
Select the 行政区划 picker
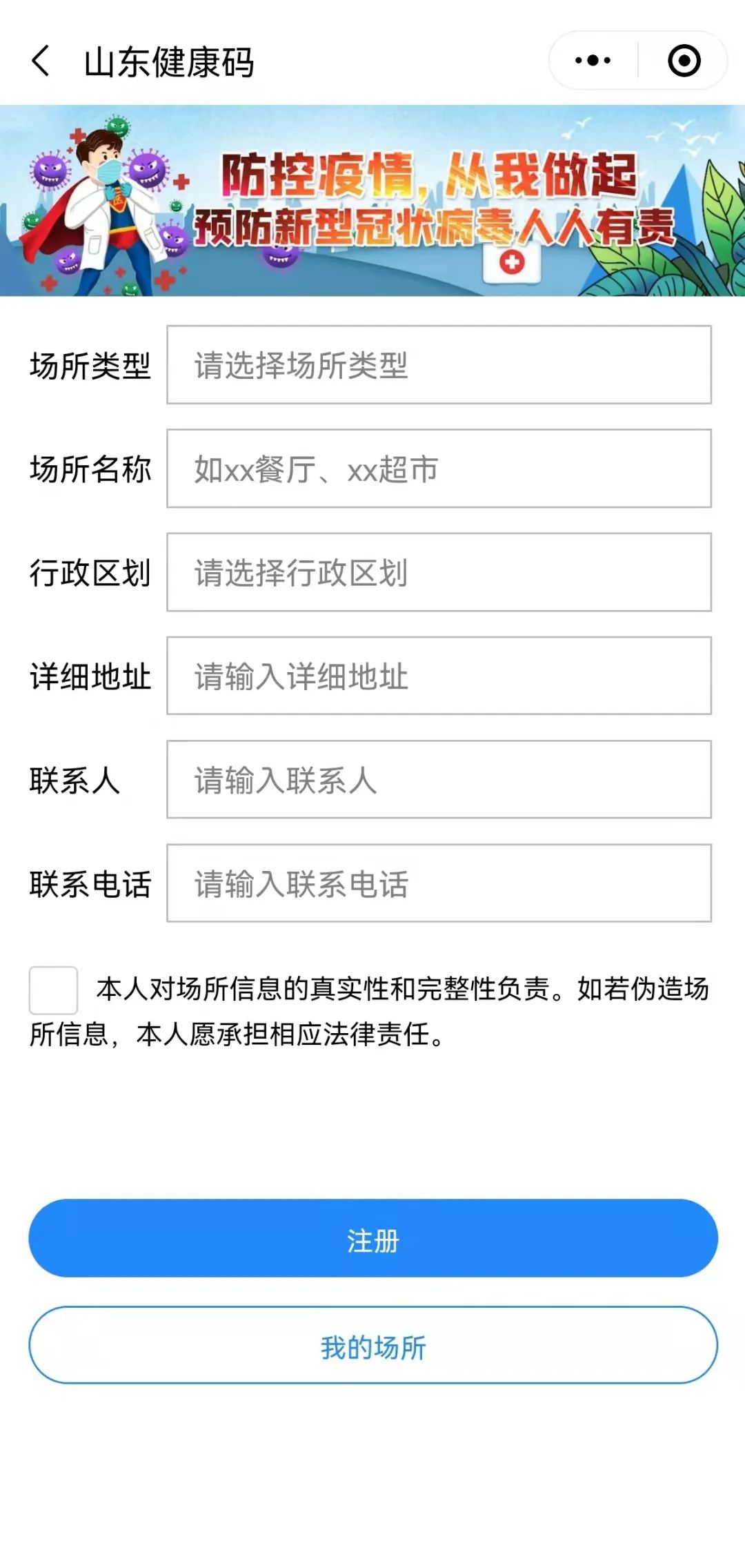[439, 572]
